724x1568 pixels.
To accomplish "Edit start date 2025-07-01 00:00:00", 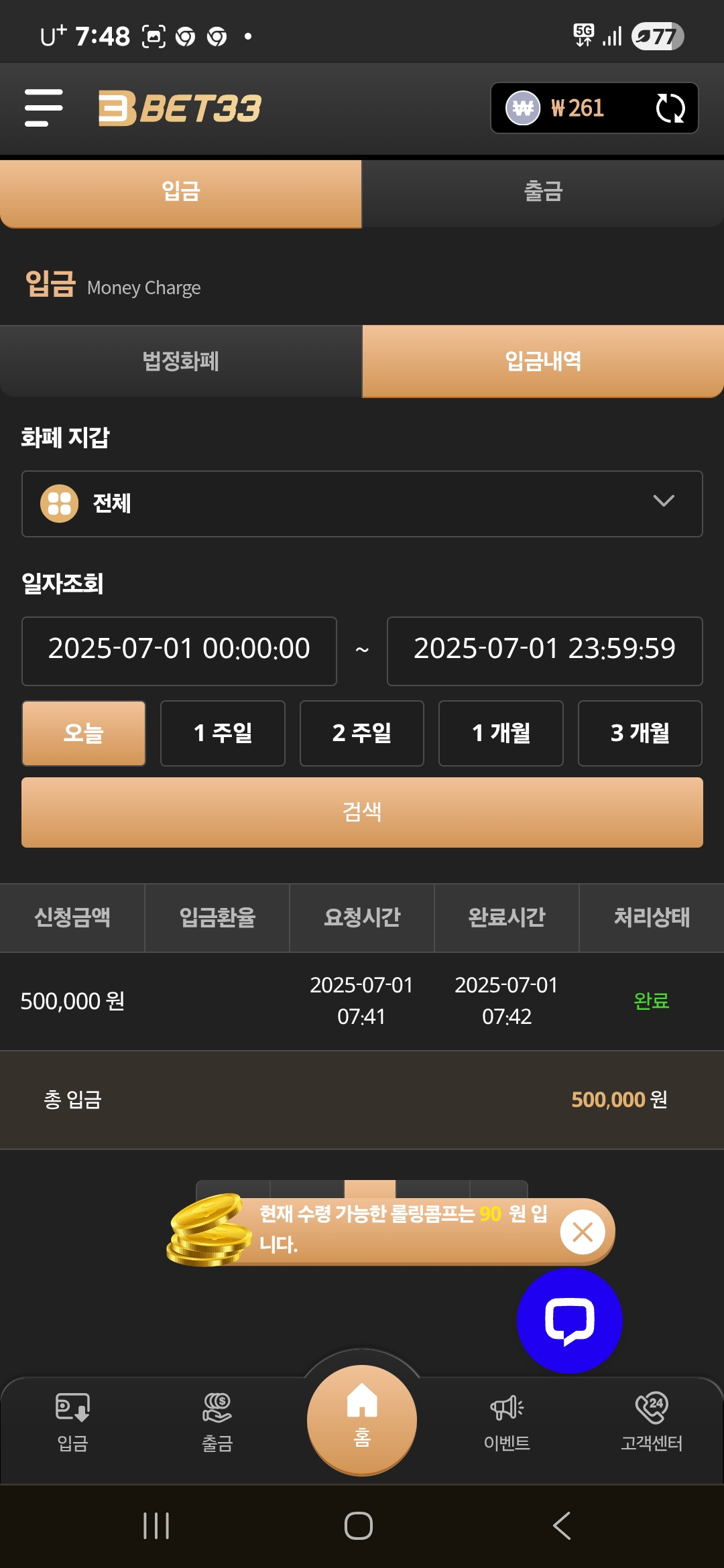I will point(179,650).
